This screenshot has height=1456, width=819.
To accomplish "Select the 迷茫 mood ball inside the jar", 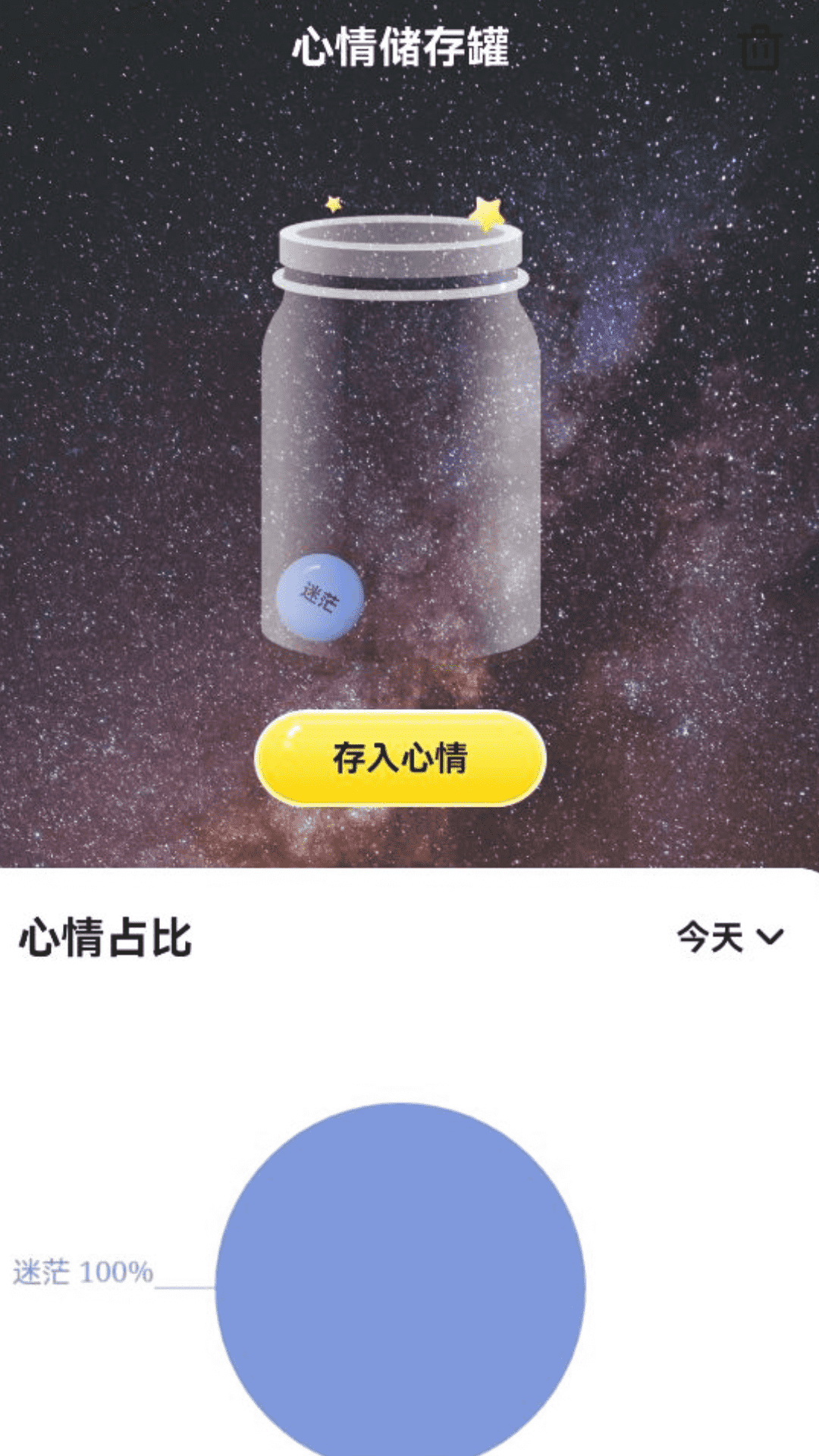I will (322, 595).
